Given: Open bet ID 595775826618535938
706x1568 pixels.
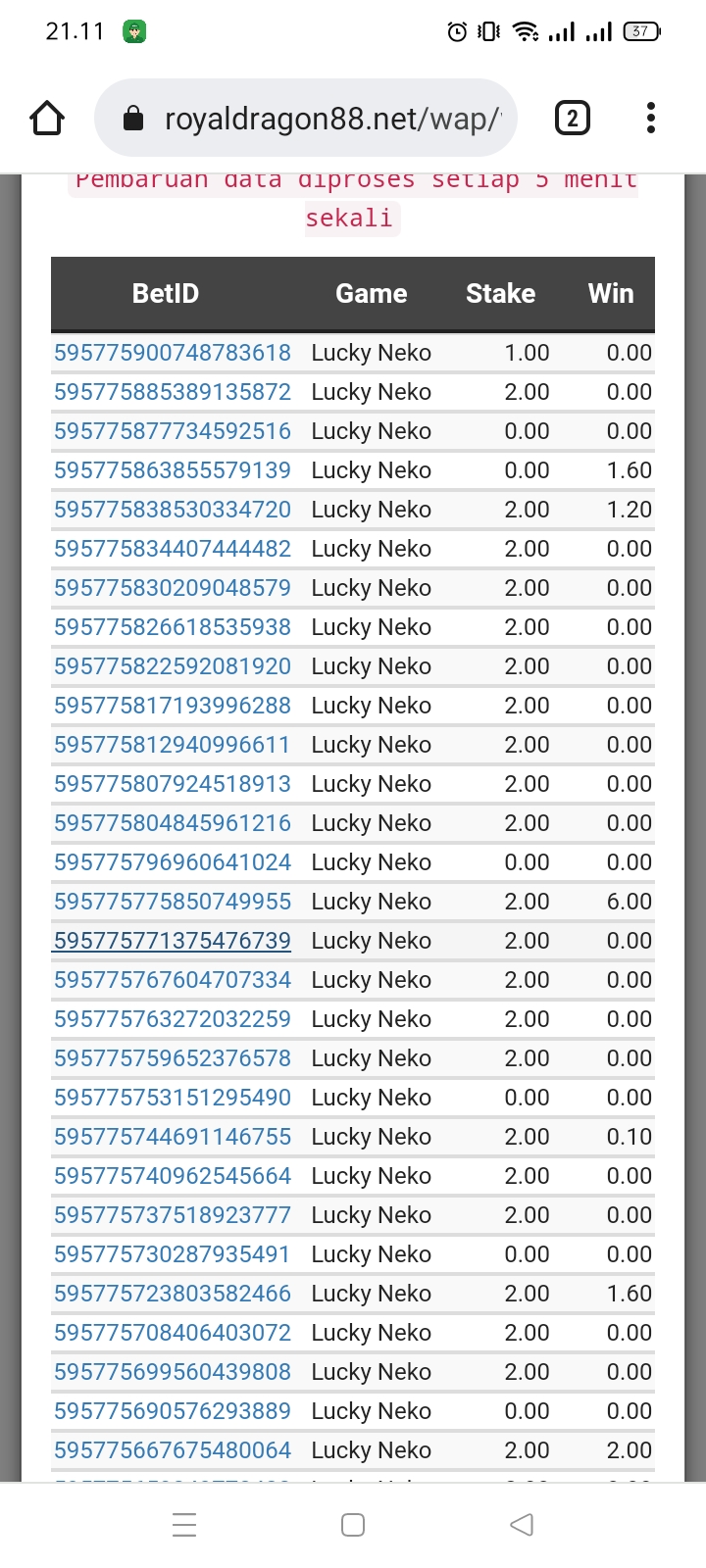Looking at the screenshot, I should tap(173, 627).
